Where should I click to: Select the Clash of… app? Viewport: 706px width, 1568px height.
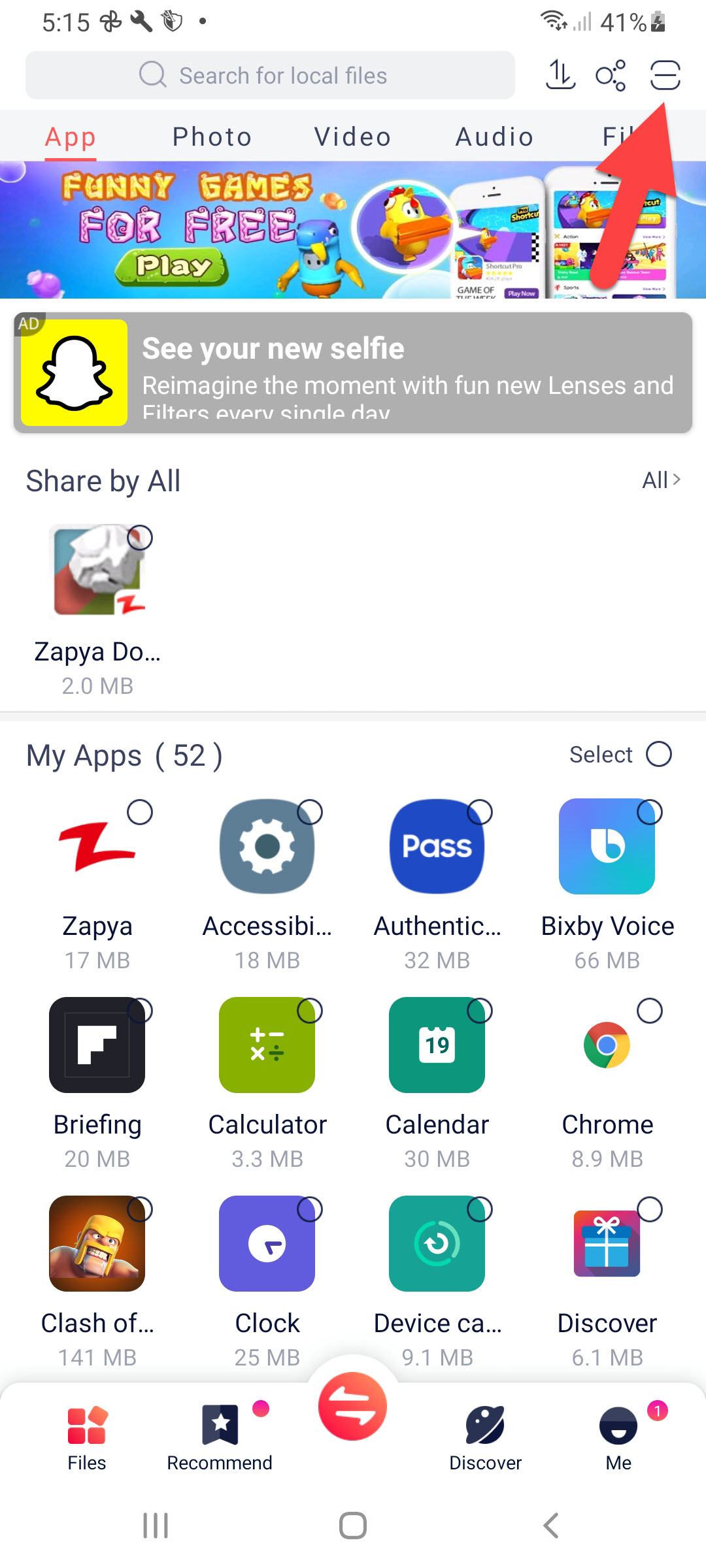[97, 1243]
